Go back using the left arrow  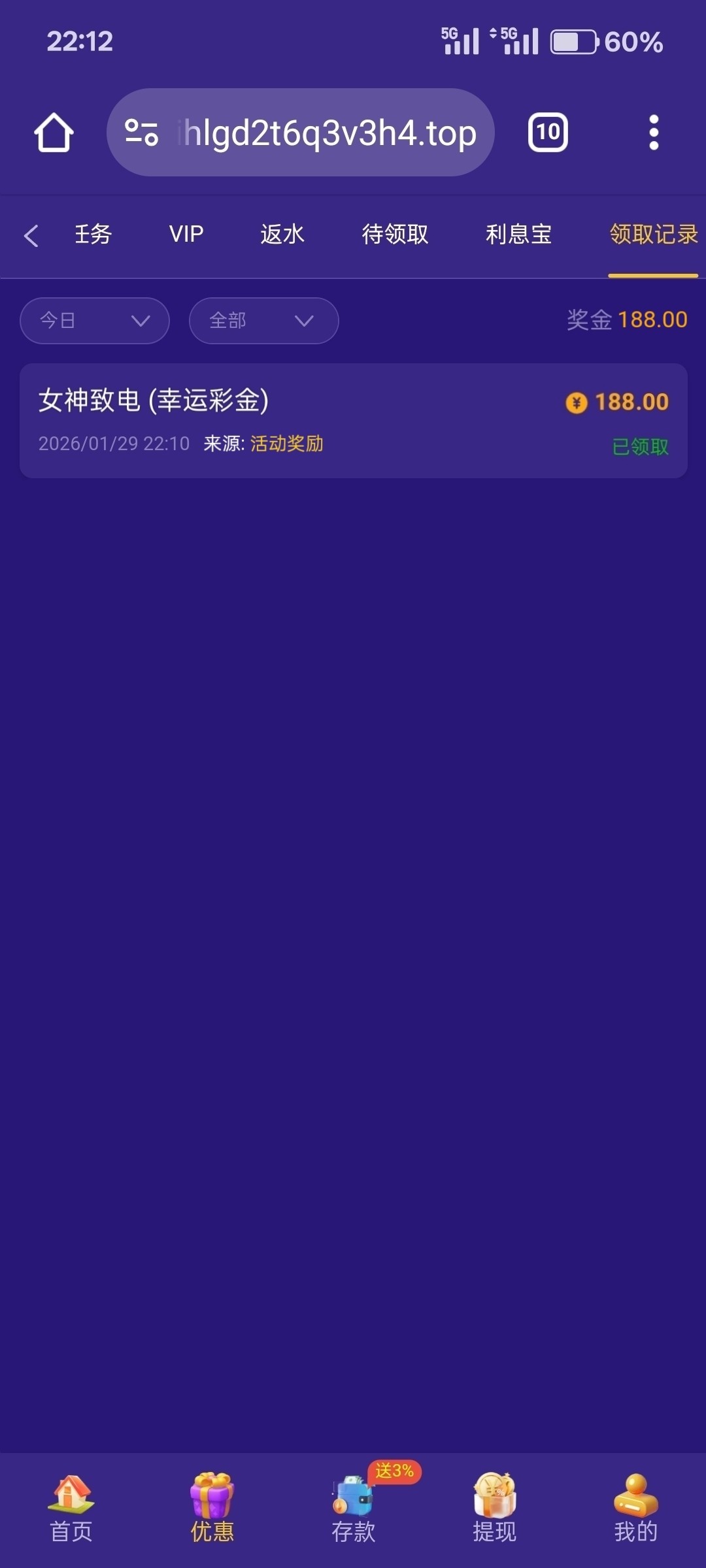pos(31,235)
